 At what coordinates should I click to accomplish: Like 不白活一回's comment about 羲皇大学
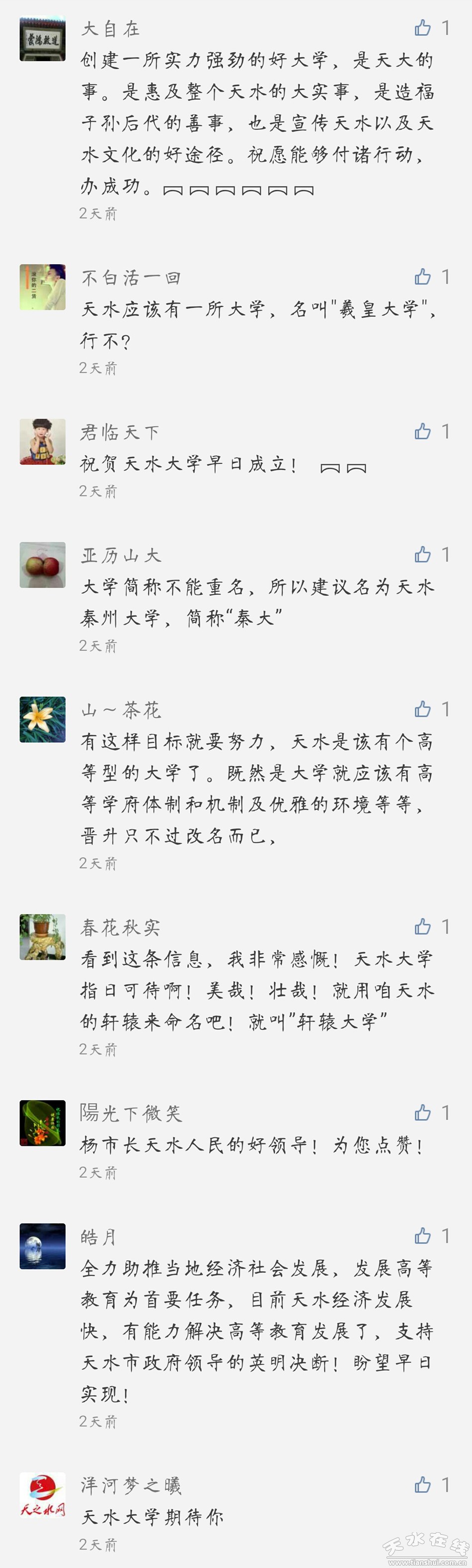423,277
